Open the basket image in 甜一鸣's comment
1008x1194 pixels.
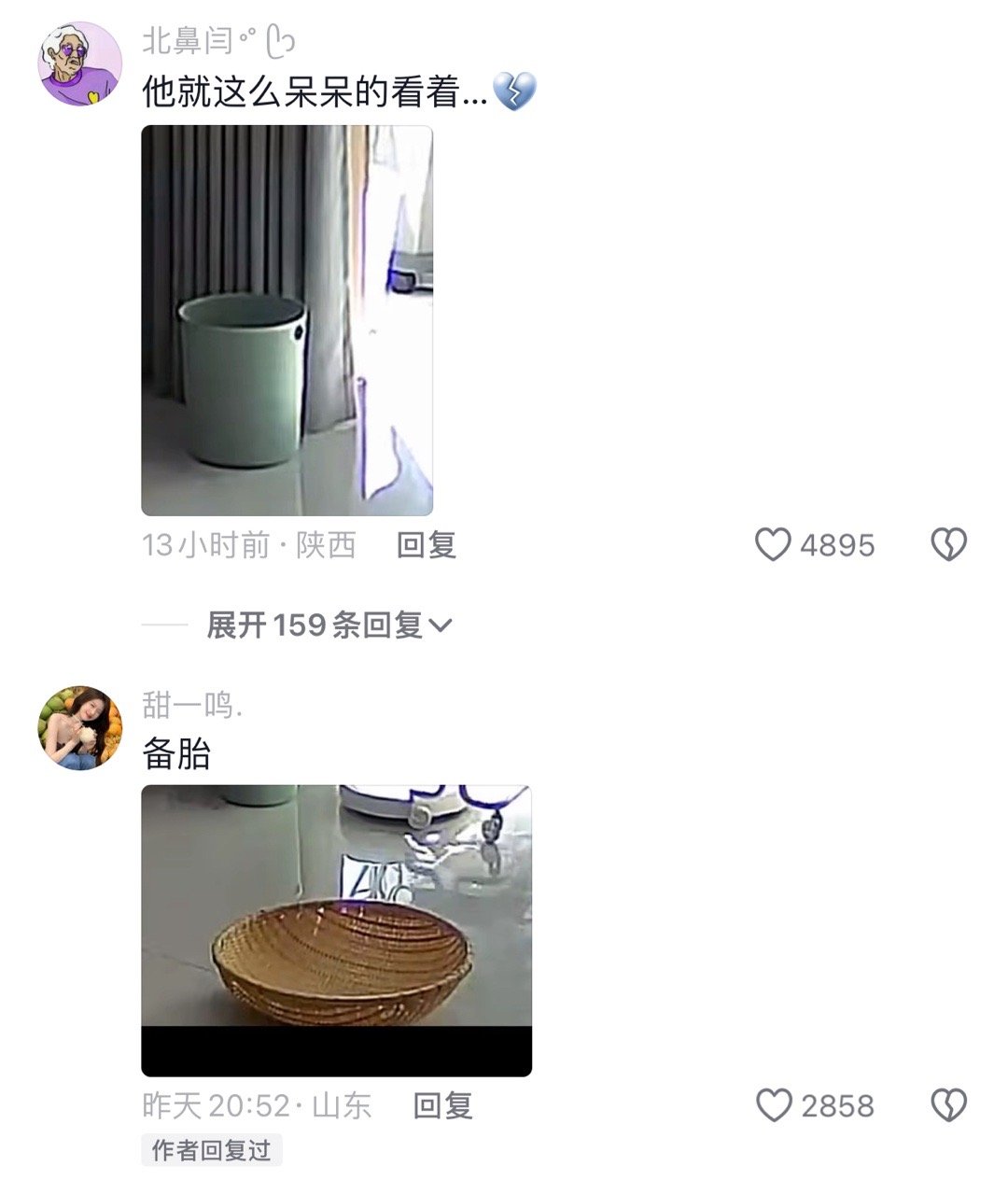coord(336,930)
